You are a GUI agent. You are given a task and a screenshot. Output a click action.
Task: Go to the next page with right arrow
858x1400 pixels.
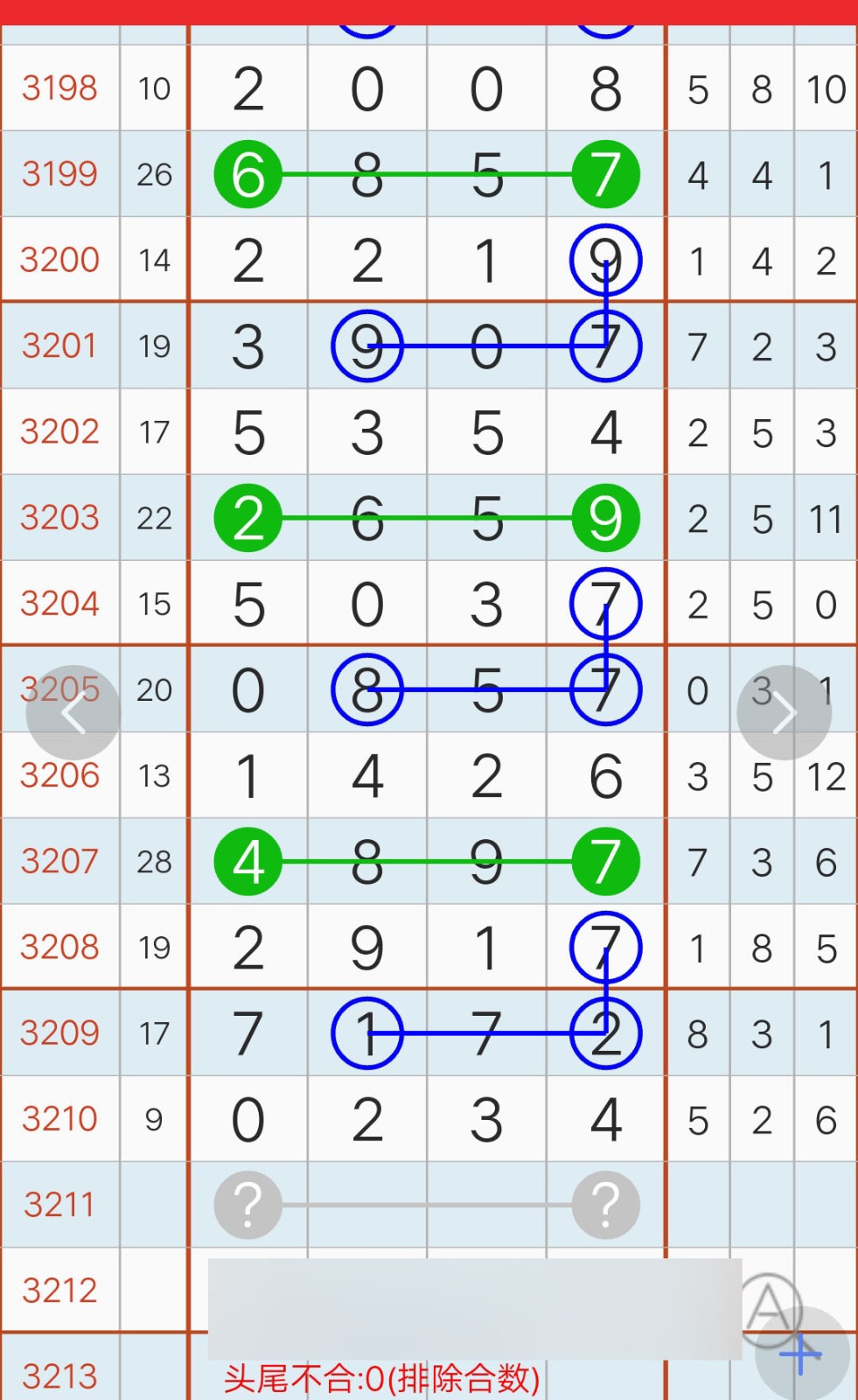click(785, 713)
